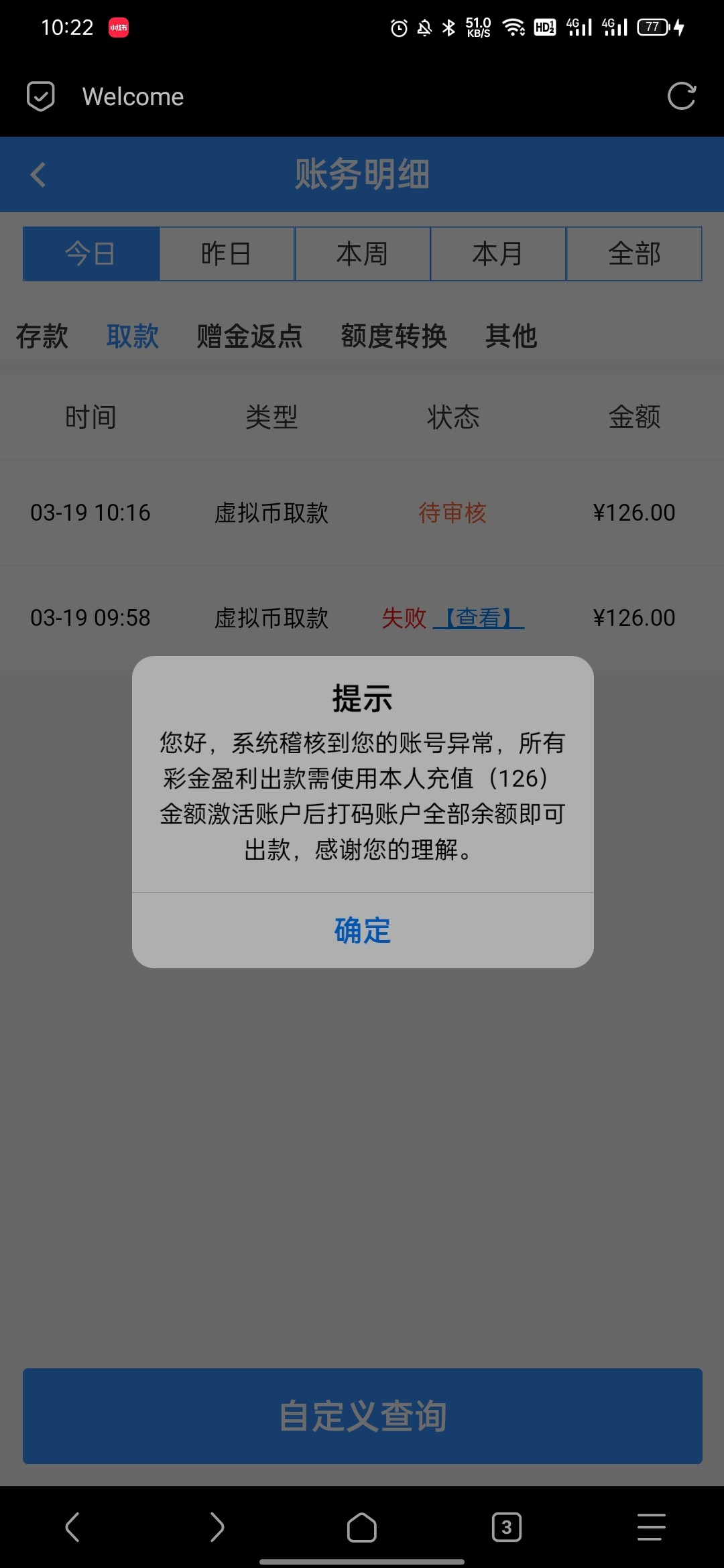Reload the page with refresh icon

click(681, 96)
